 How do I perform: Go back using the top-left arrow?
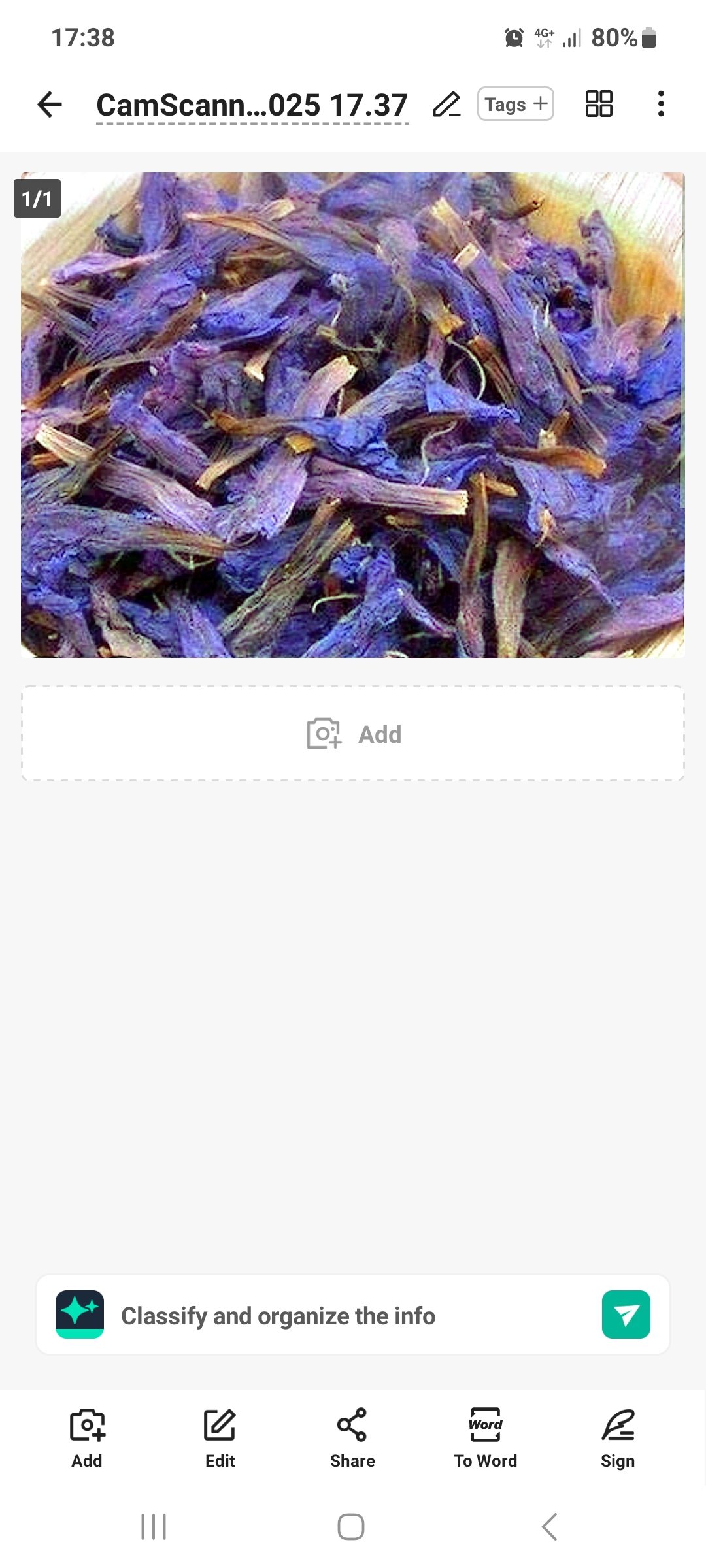click(x=50, y=105)
